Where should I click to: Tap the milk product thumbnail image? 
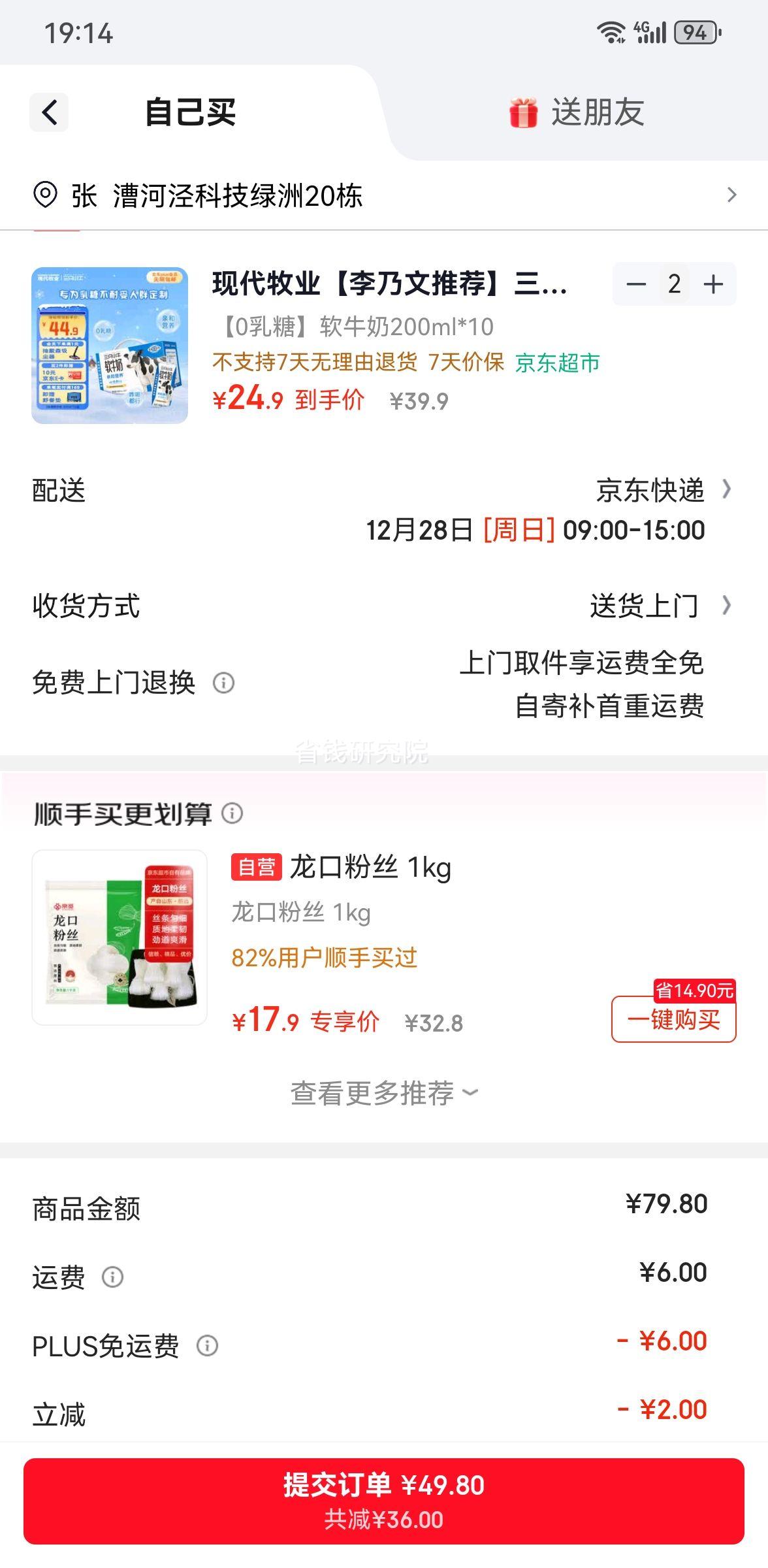tap(110, 342)
